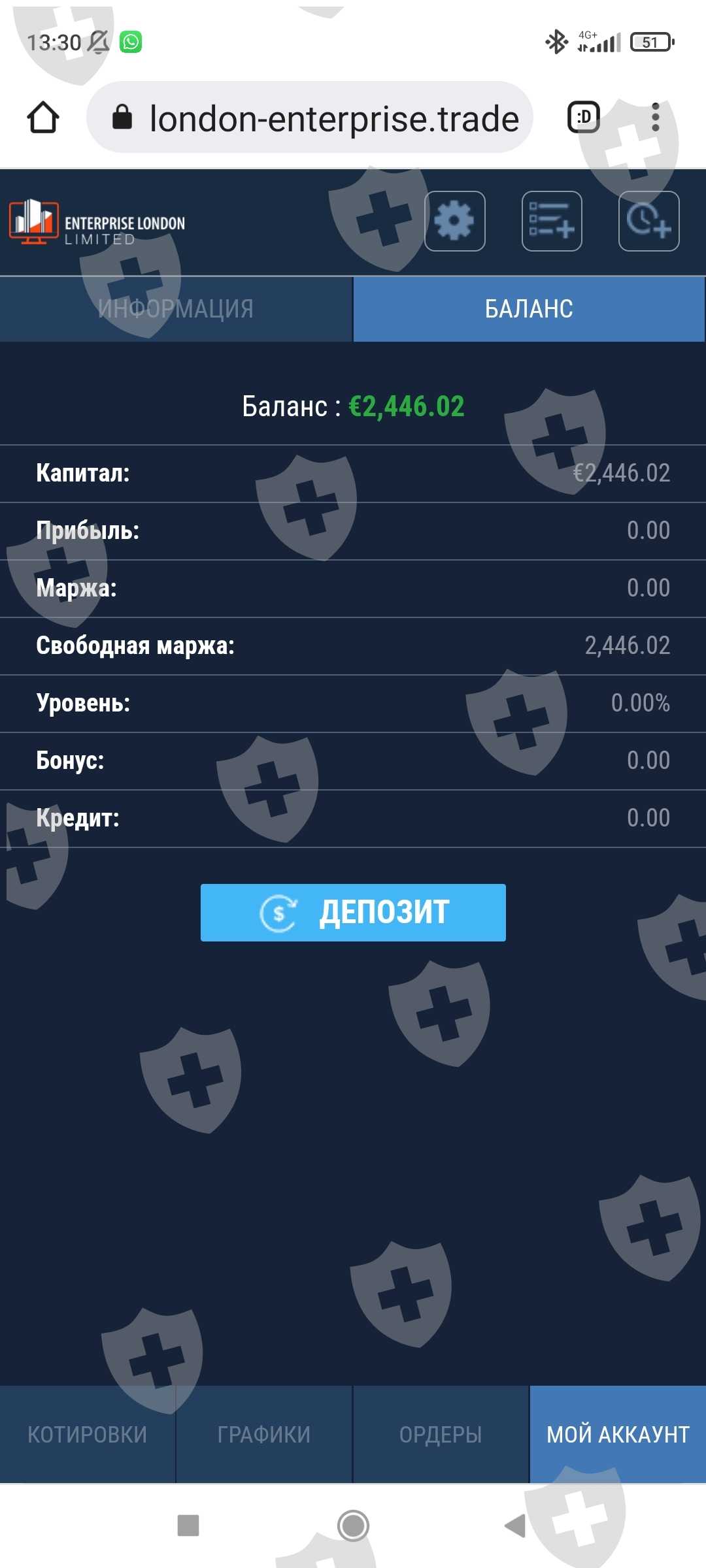Open the browser tab switcher
The width and height of the screenshot is (706, 1568).
pos(583,118)
